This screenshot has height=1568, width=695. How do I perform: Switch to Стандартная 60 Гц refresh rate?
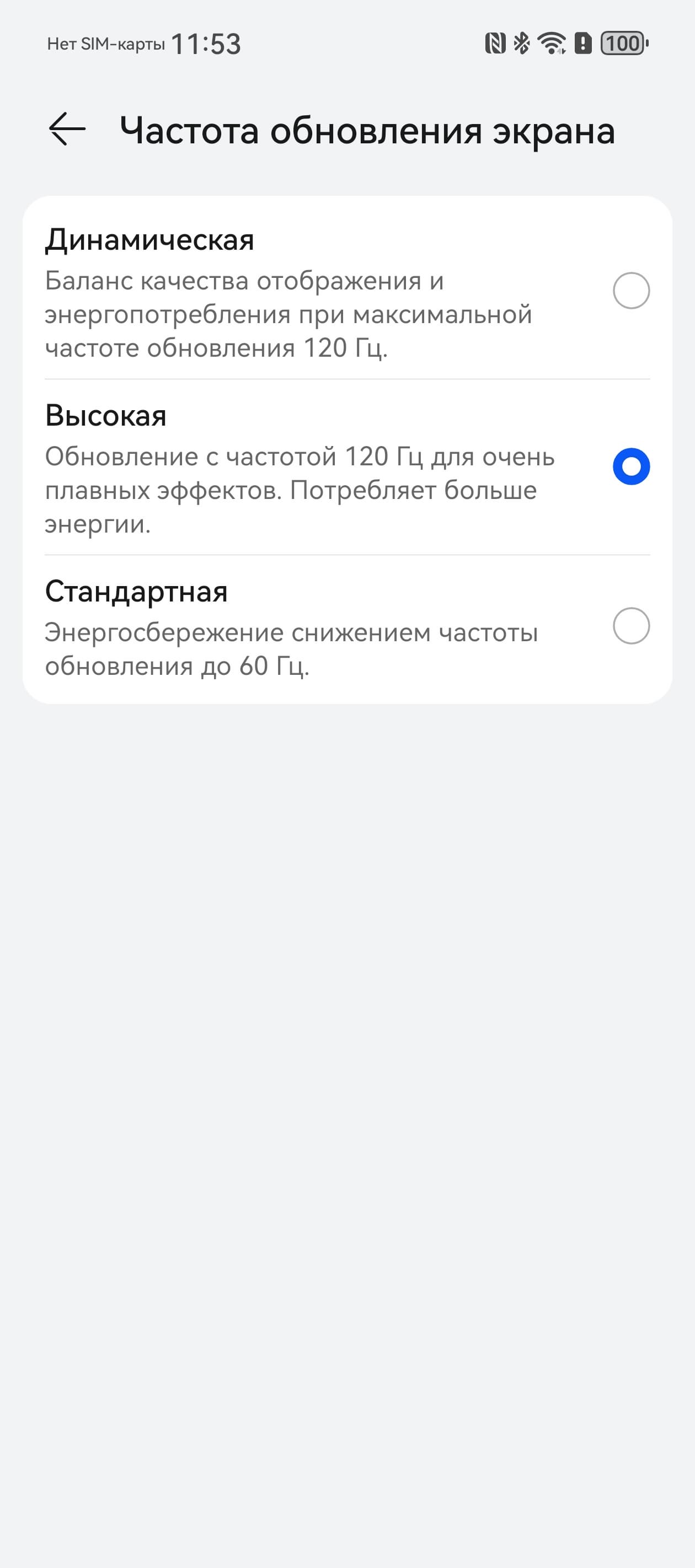[630, 626]
